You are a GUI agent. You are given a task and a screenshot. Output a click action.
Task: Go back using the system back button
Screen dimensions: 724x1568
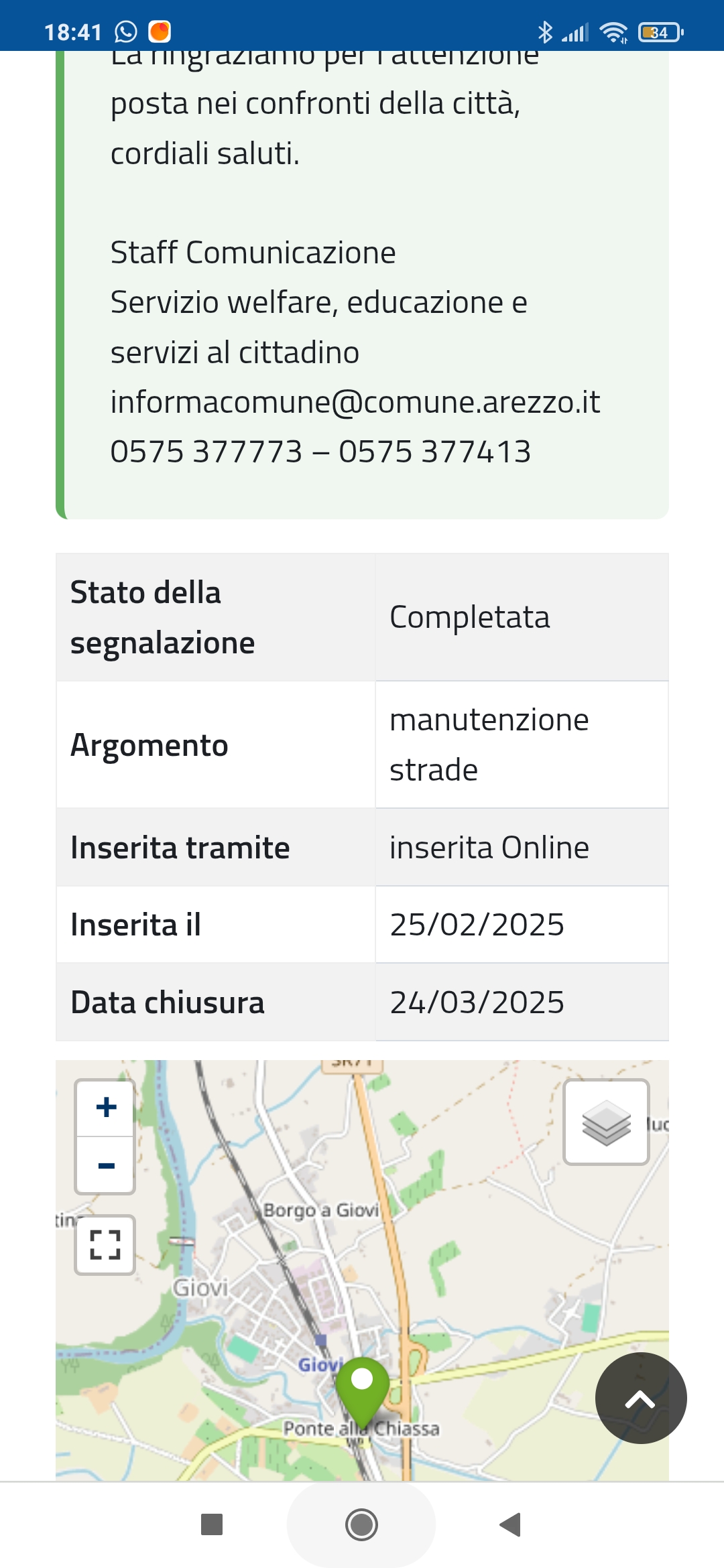coord(511,1524)
